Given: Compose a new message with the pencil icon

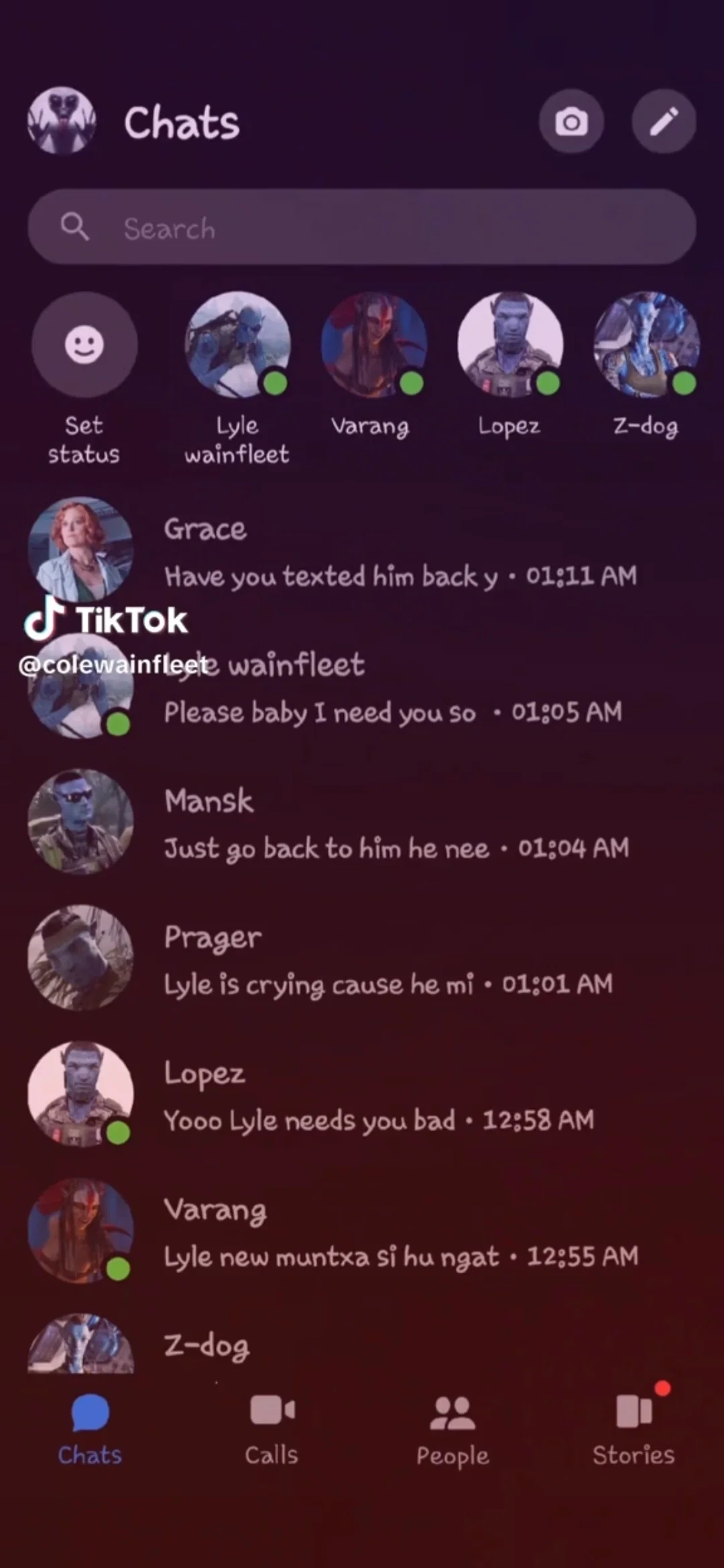Looking at the screenshot, I should (664, 122).
